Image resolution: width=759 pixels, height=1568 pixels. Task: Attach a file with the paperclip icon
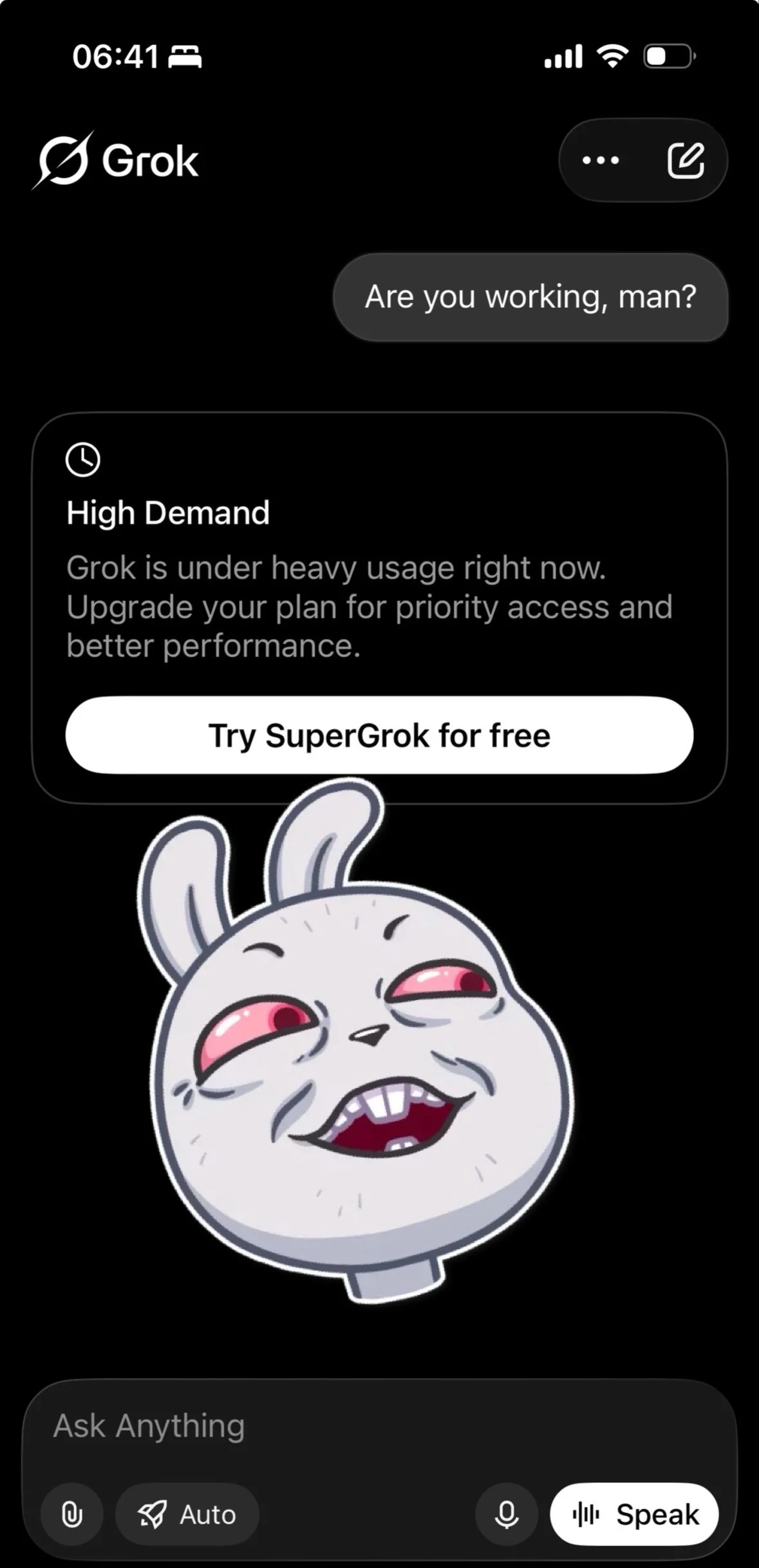[71, 1515]
